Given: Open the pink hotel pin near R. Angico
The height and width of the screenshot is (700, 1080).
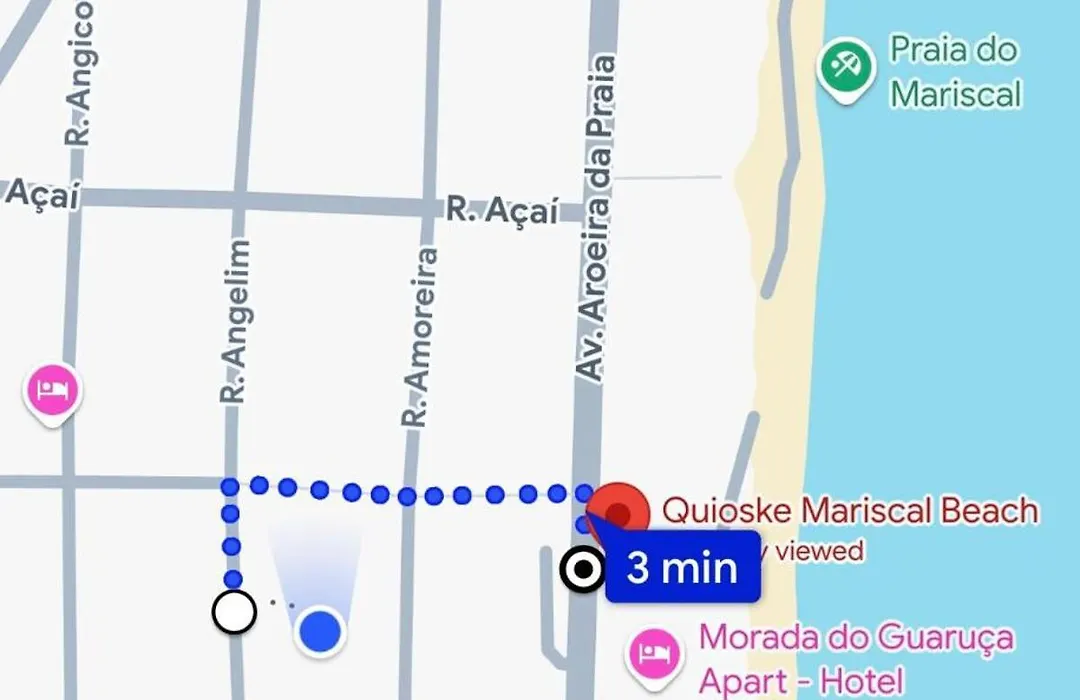Looking at the screenshot, I should [52, 392].
